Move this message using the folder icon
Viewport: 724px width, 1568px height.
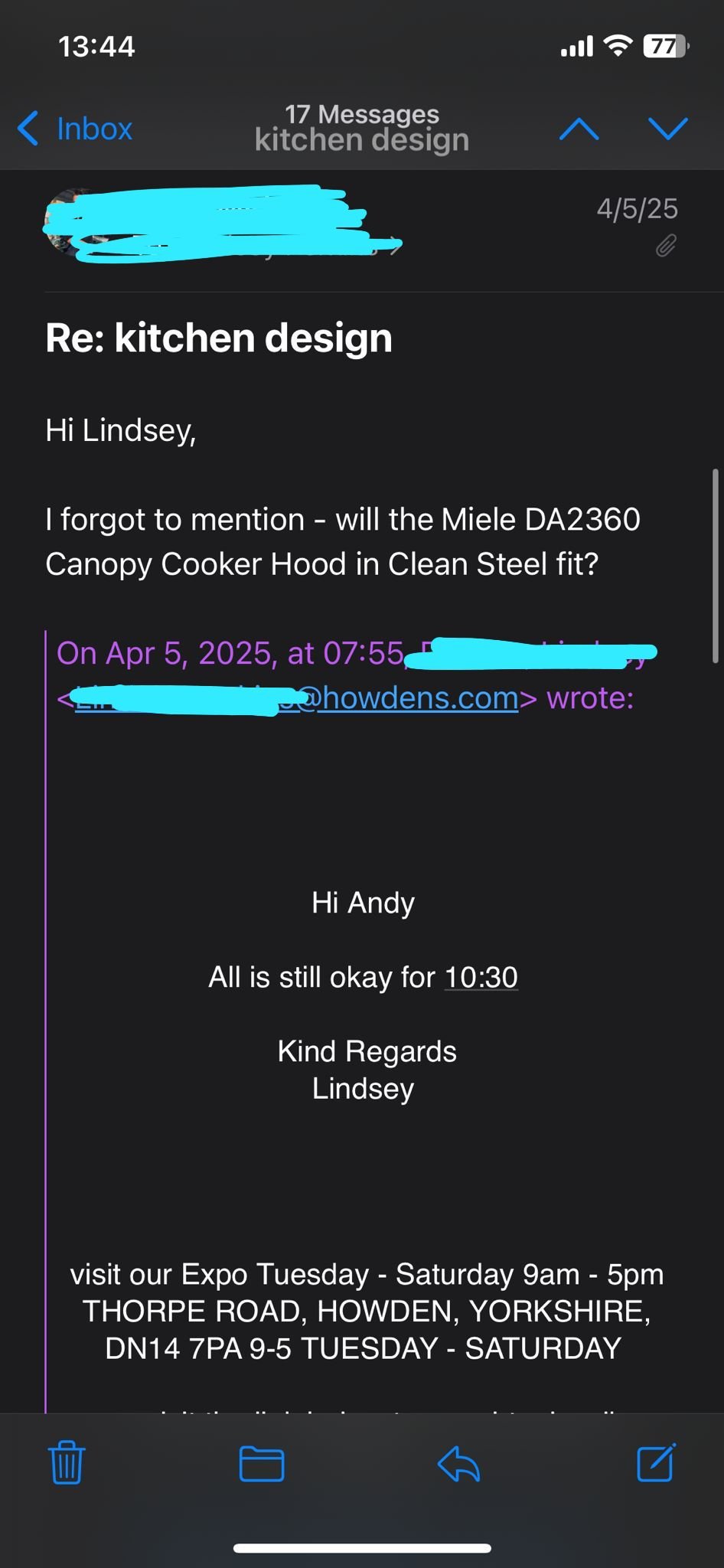pyautogui.click(x=262, y=1464)
